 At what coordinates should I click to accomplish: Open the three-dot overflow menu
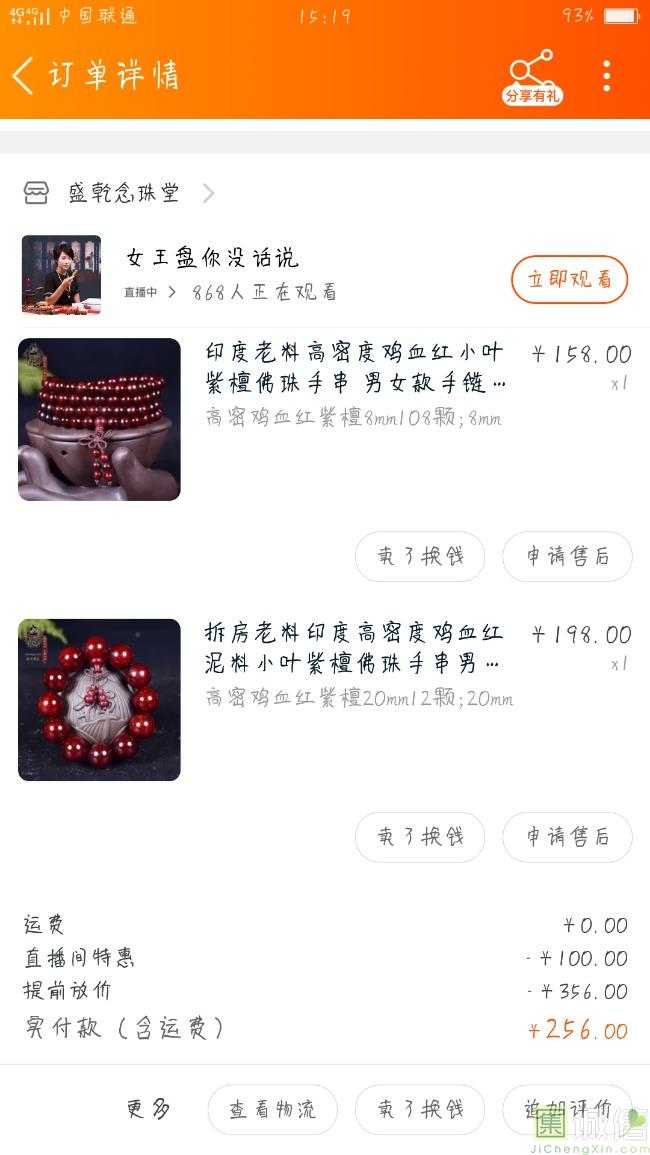pos(606,76)
